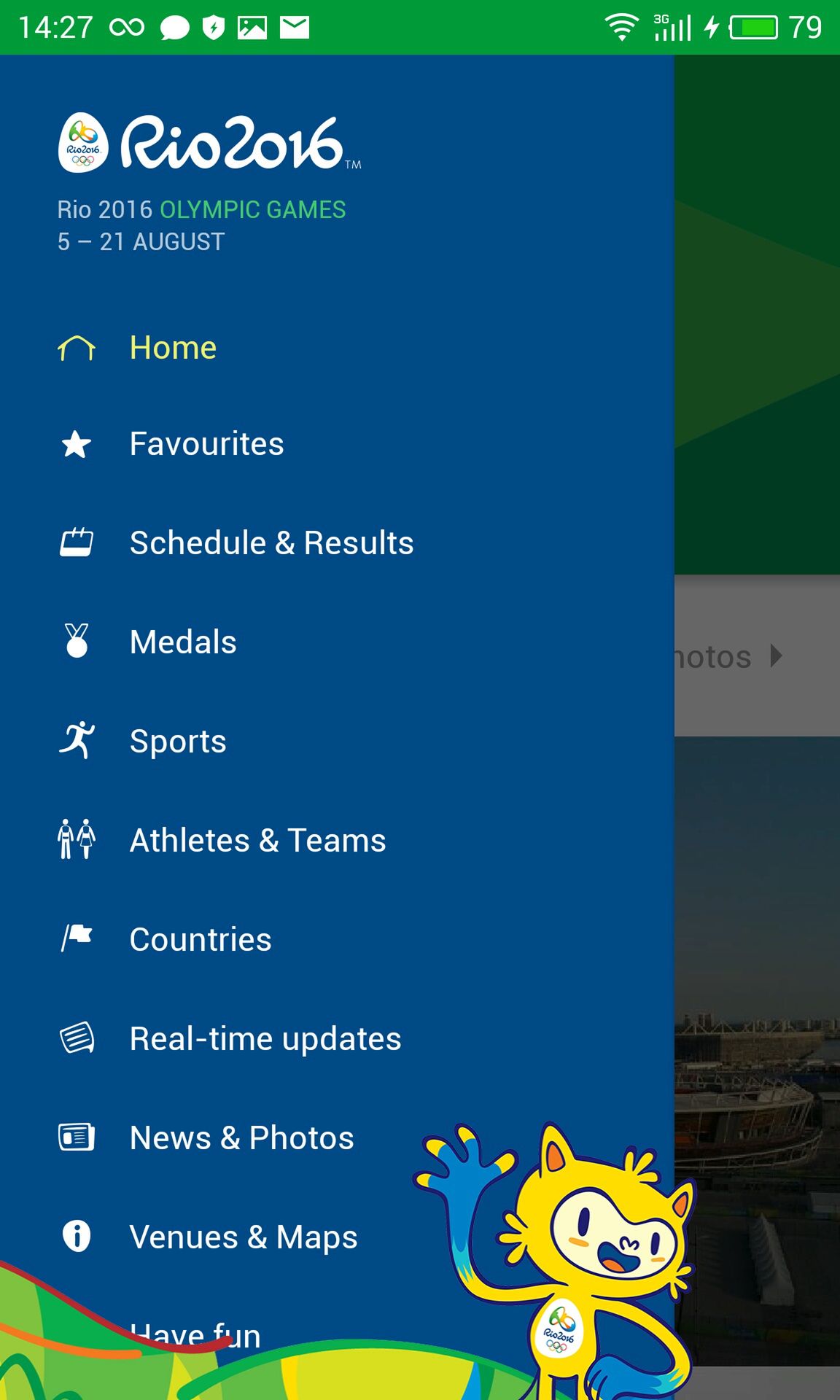Open Favourites
This screenshot has width=840, height=1400.
point(337,444)
